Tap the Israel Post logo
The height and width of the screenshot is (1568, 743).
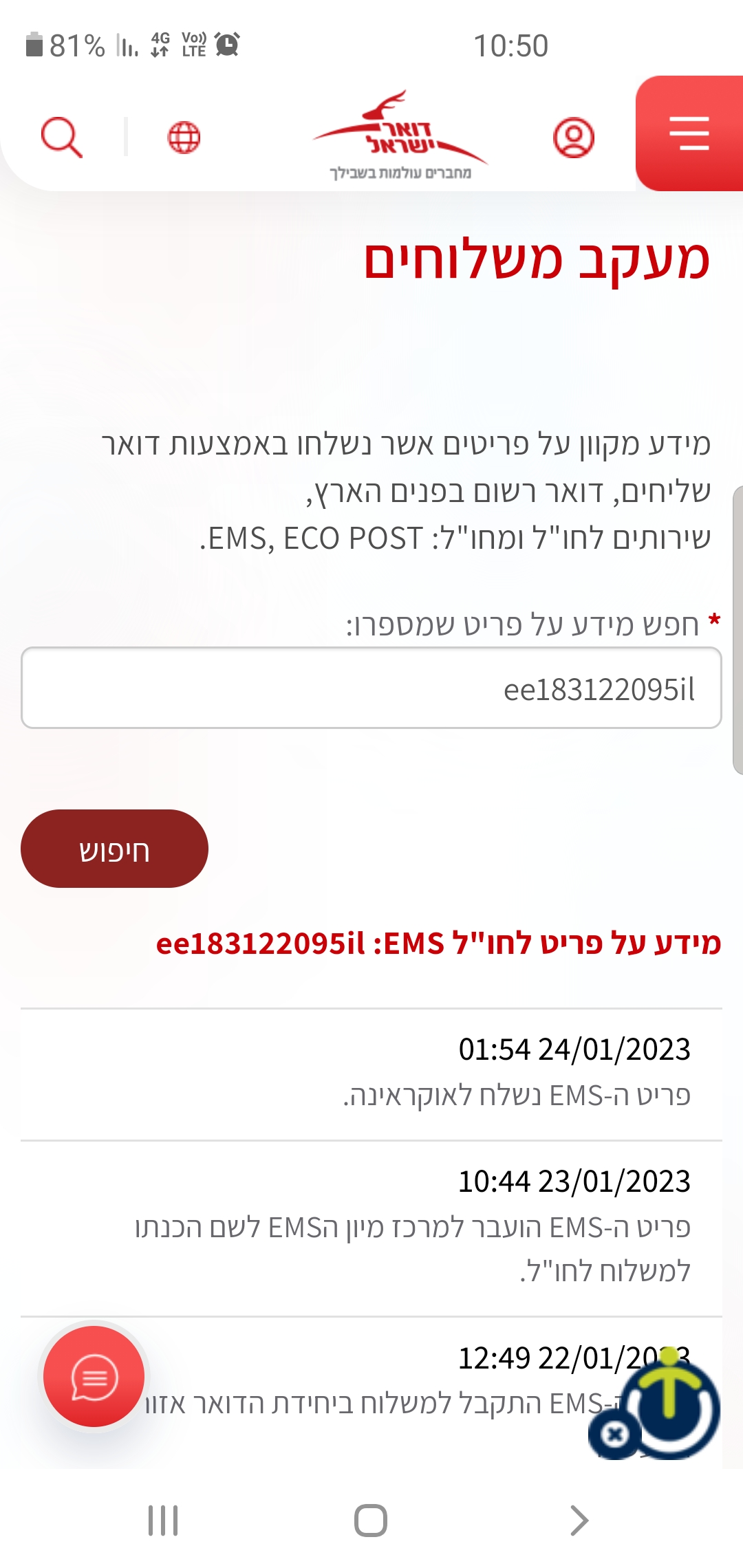pyautogui.click(x=400, y=135)
